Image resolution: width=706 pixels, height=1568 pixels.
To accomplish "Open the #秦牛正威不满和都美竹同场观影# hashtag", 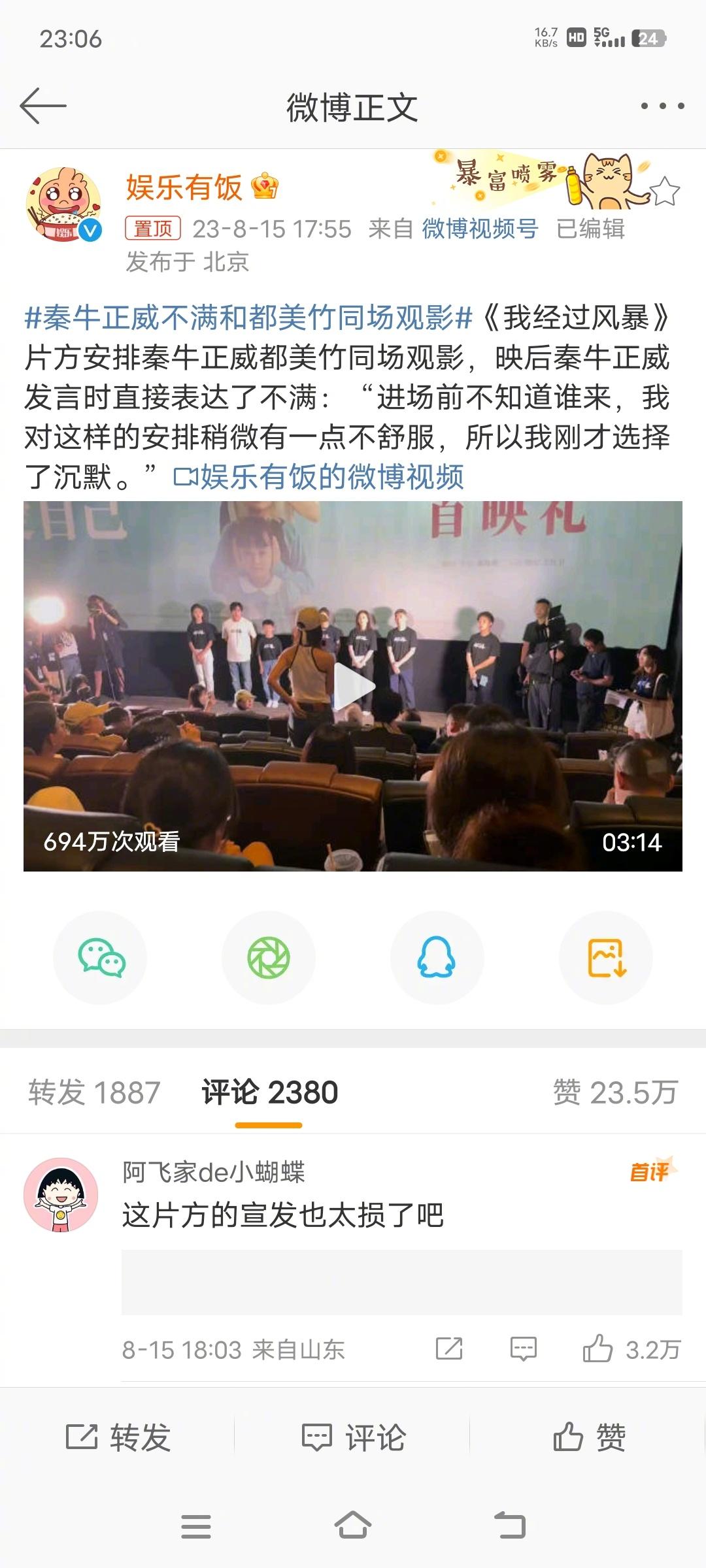I will tap(242, 318).
